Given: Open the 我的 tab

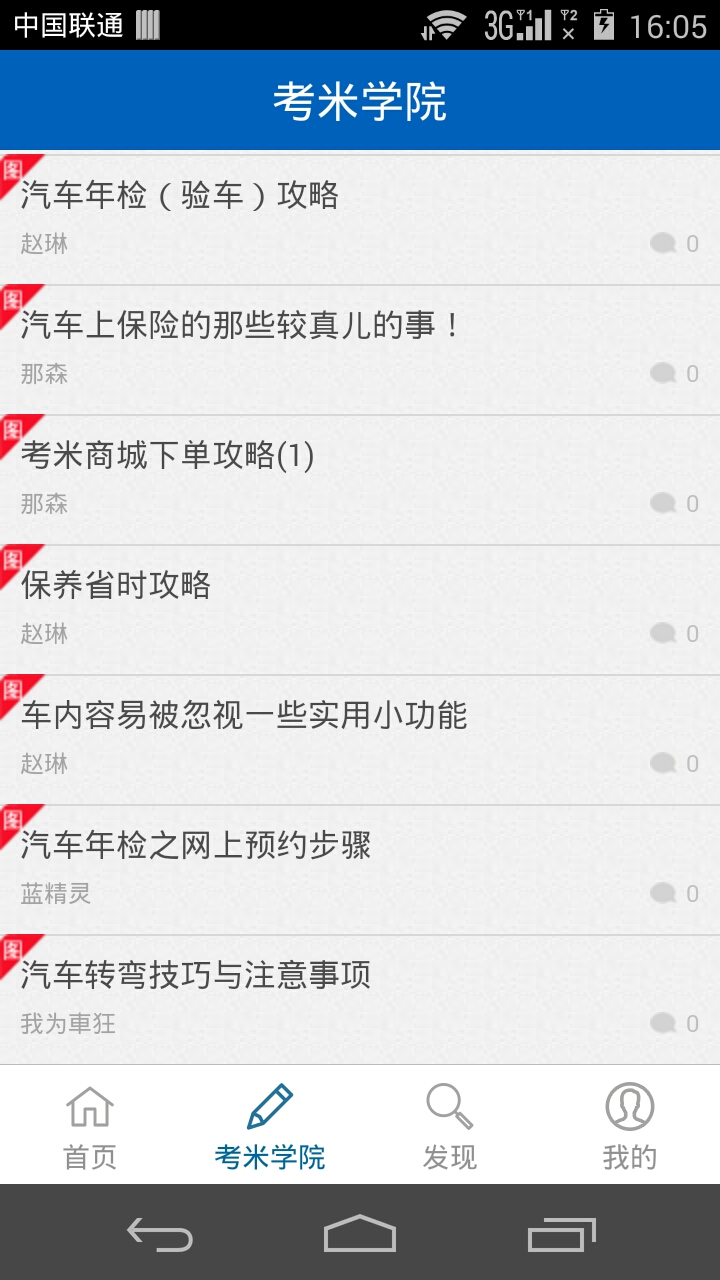Looking at the screenshot, I should [x=630, y=1126].
